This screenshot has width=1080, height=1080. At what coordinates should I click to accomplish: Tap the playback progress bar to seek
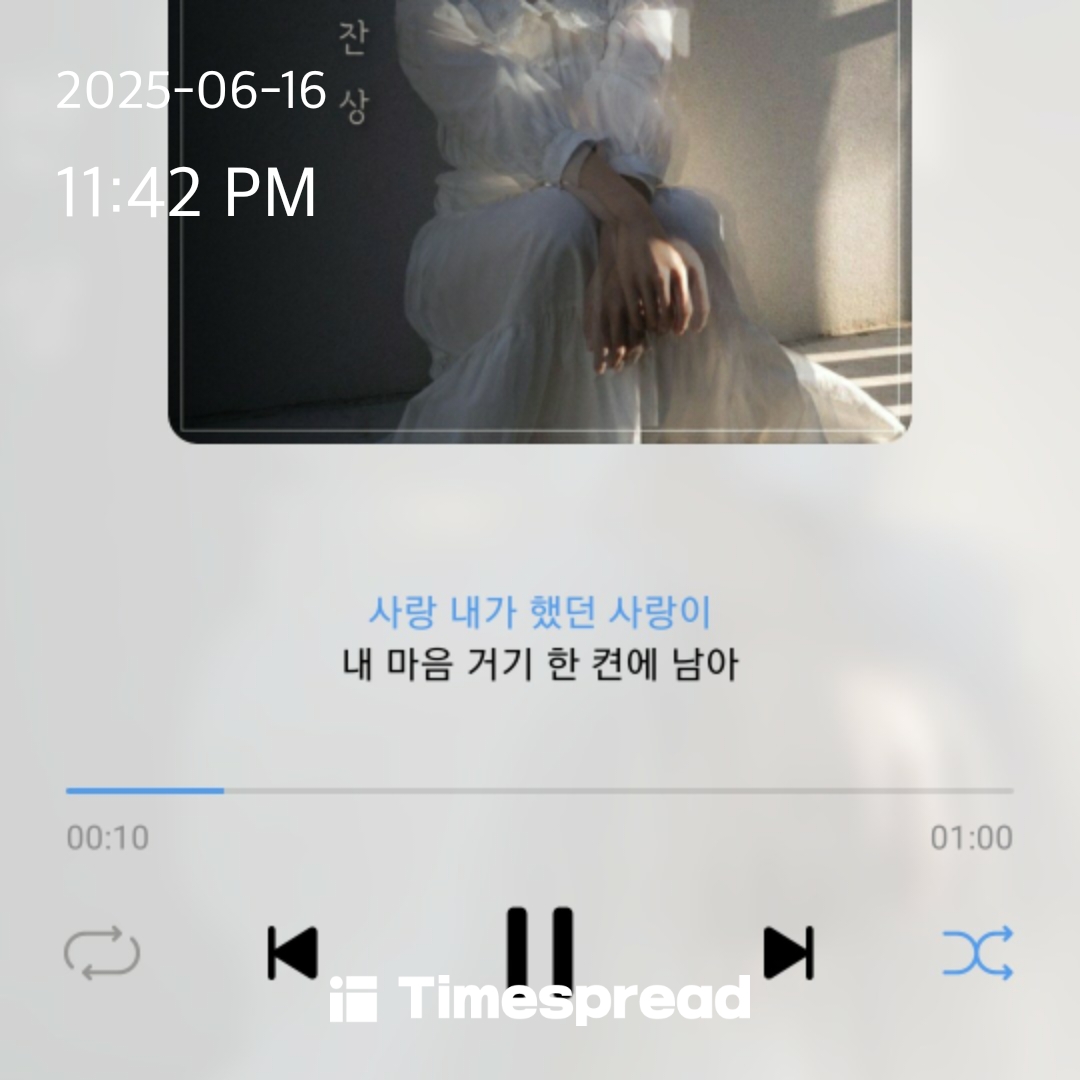pos(540,790)
